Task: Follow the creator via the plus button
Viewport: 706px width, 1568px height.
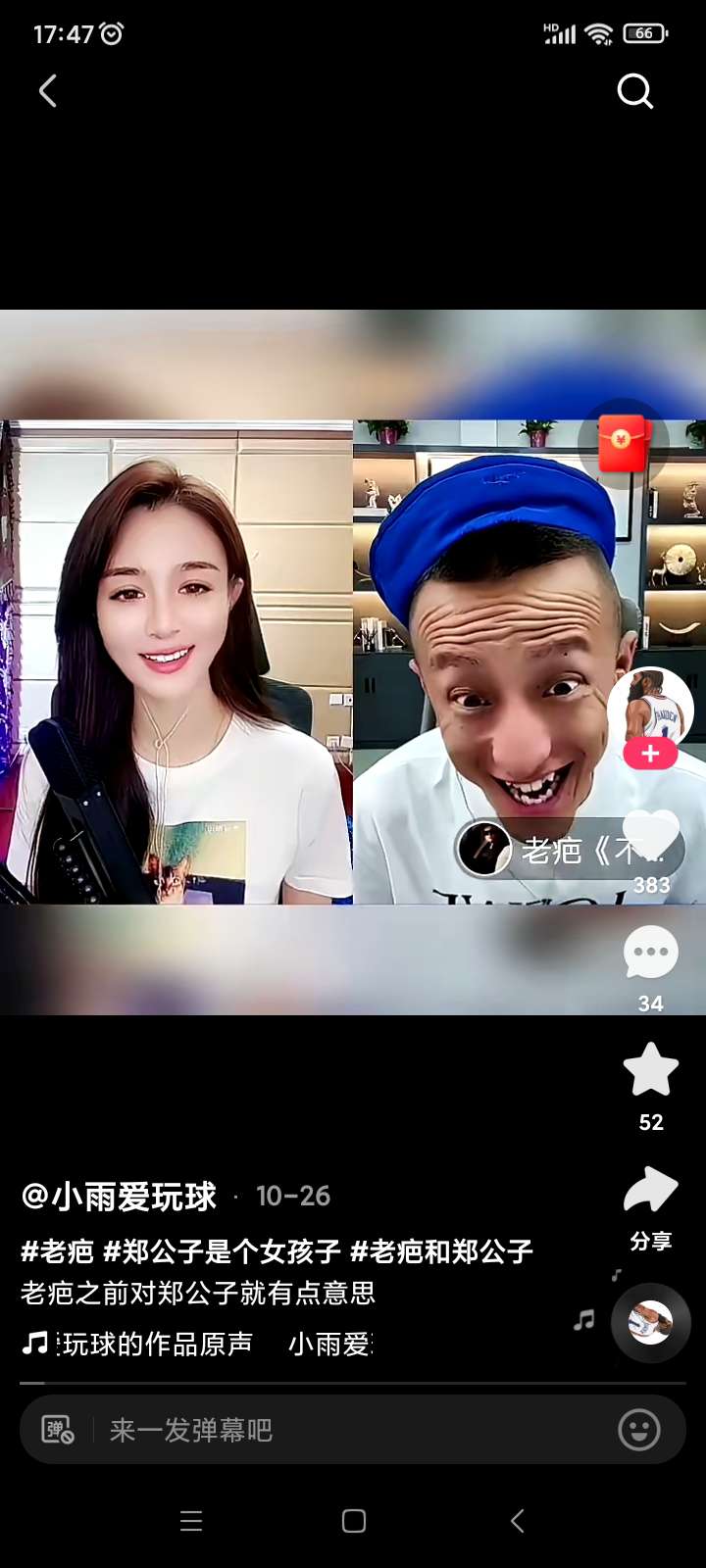Action: pyautogui.click(x=650, y=754)
